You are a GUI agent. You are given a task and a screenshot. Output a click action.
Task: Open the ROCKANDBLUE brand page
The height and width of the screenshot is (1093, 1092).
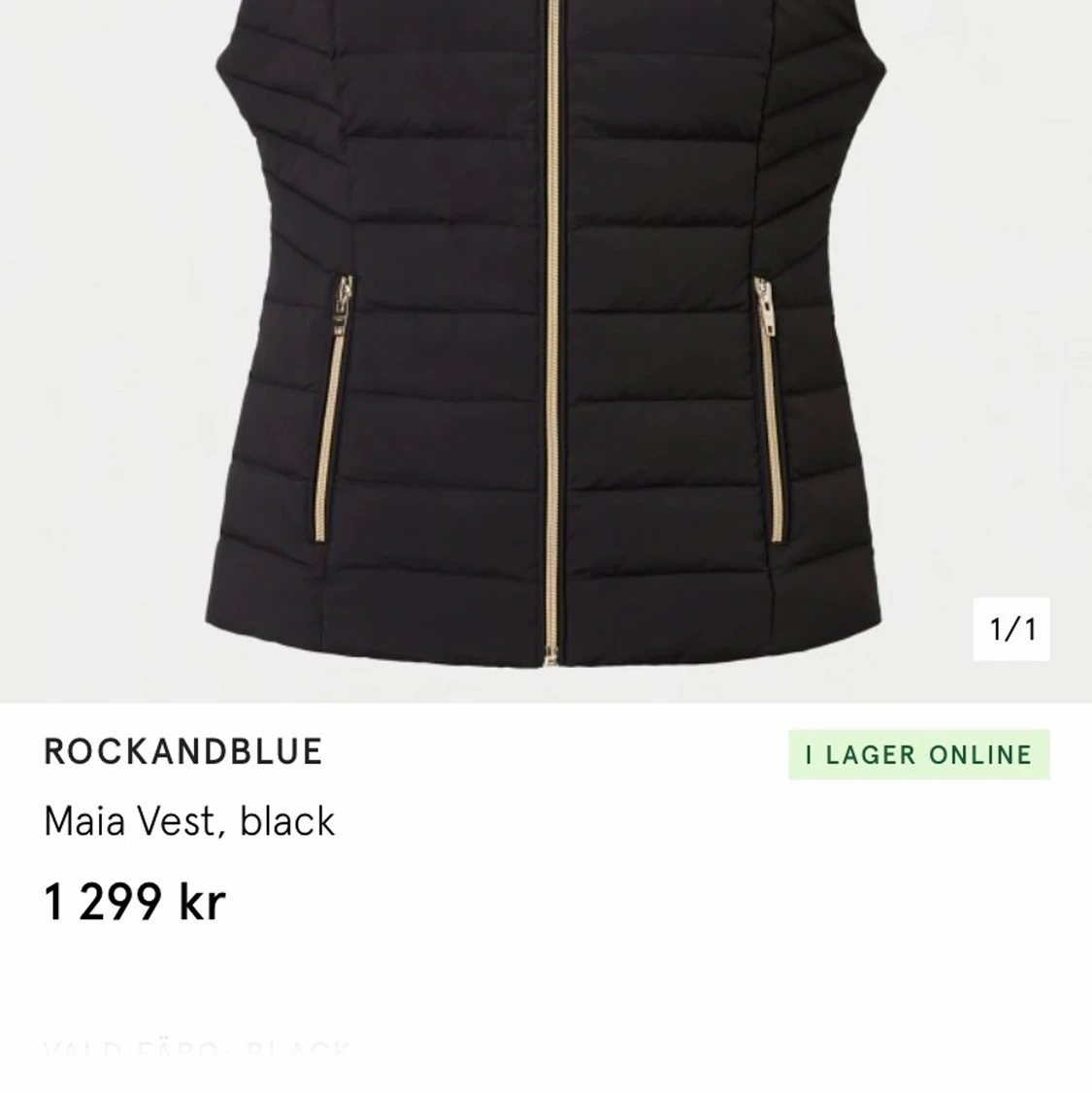click(183, 752)
